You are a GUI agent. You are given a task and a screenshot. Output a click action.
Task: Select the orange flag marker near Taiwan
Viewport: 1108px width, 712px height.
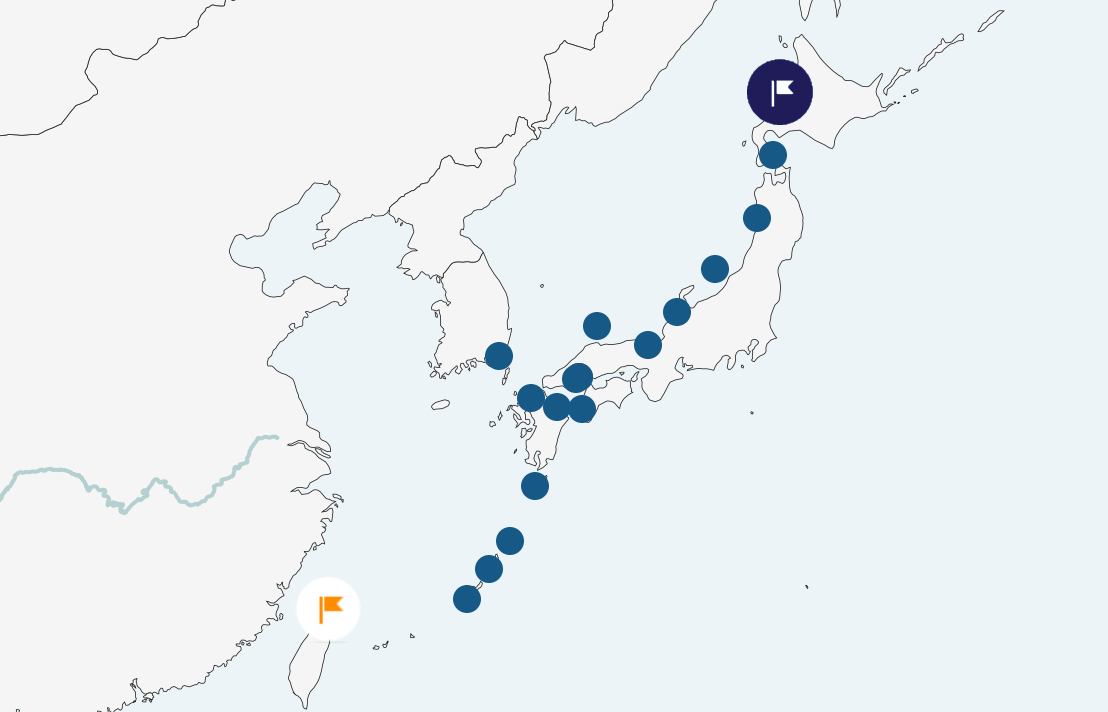click(x=329, y=608)
